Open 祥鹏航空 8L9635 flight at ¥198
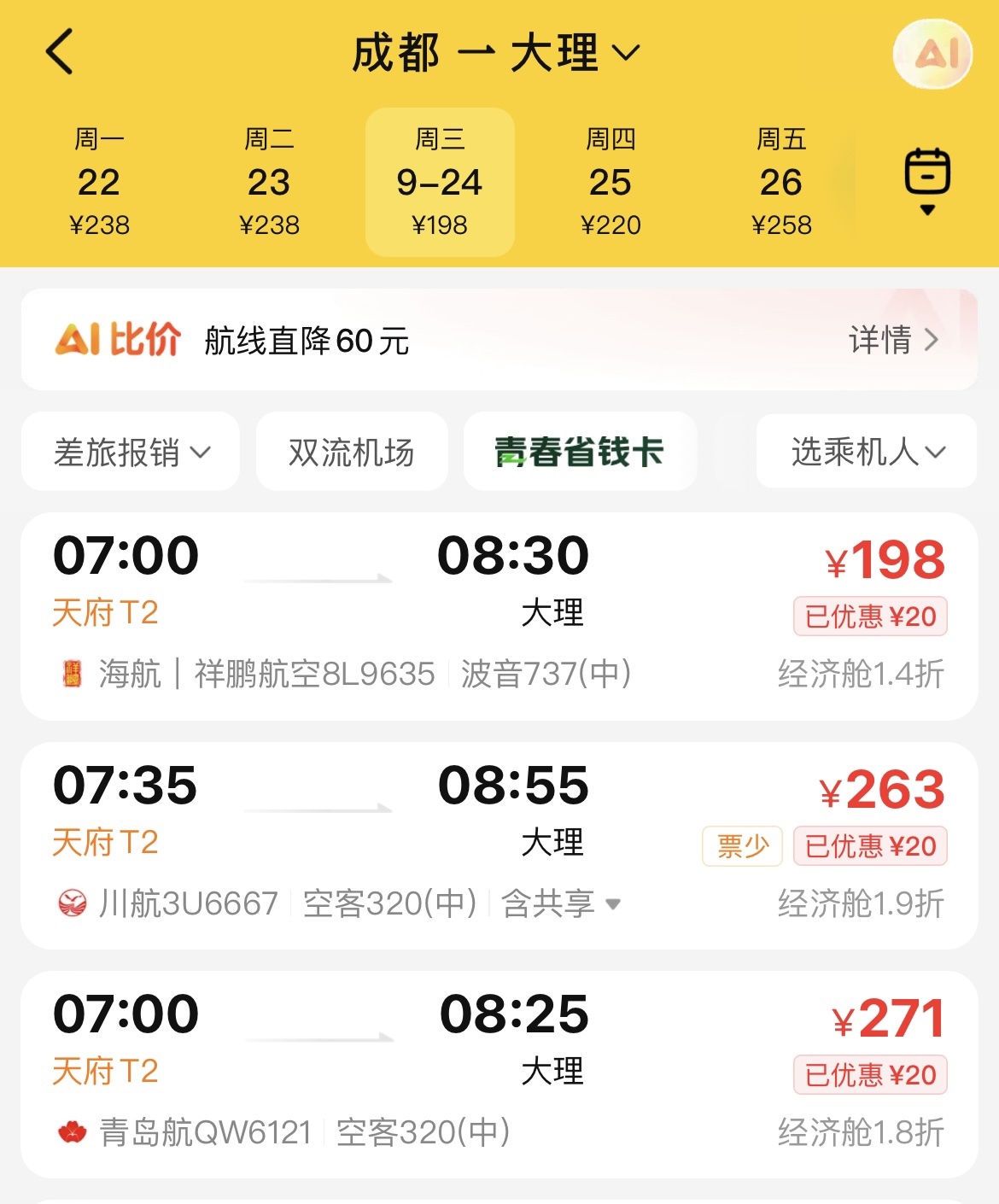This screenshot has height=1204, width=999. pos(499,617)
